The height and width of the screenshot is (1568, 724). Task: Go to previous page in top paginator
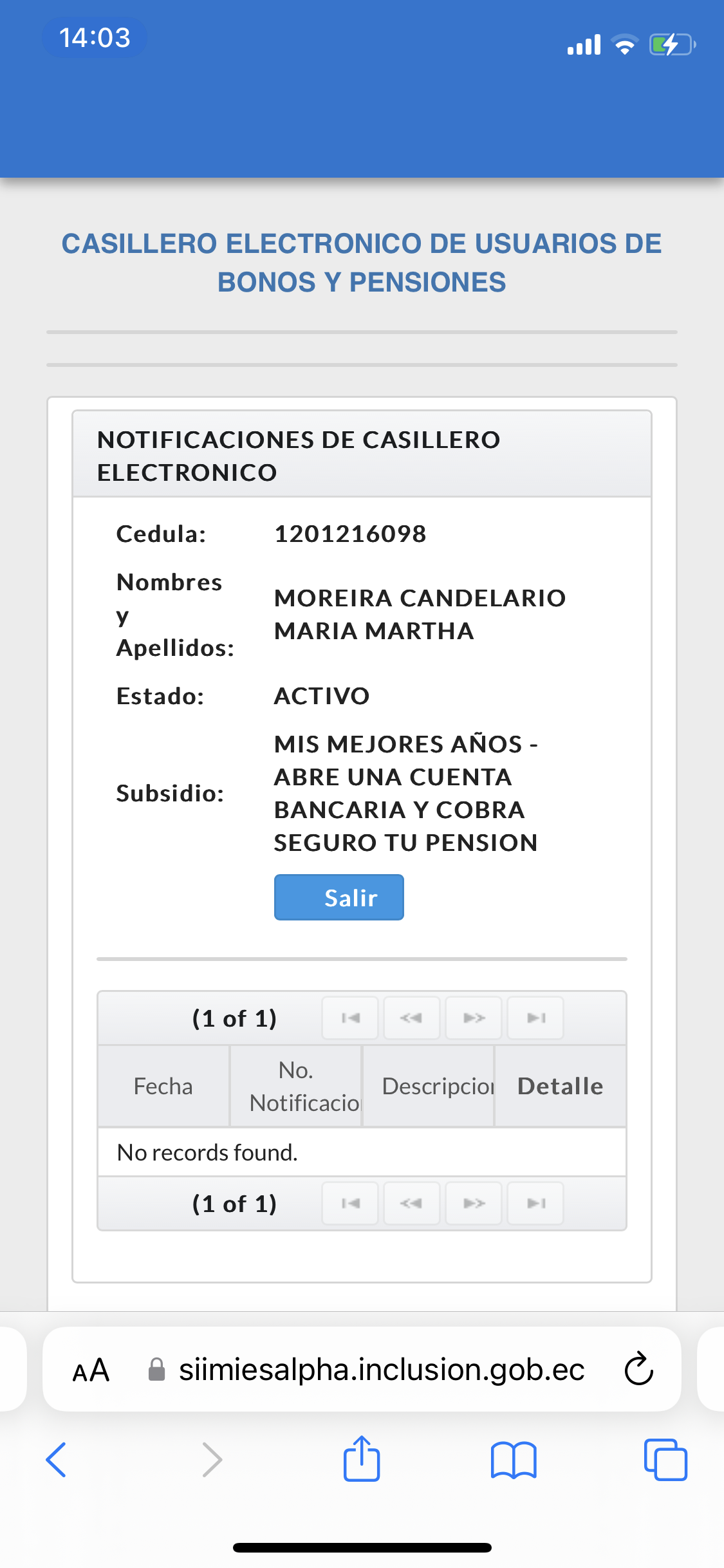click(412, 1018)
